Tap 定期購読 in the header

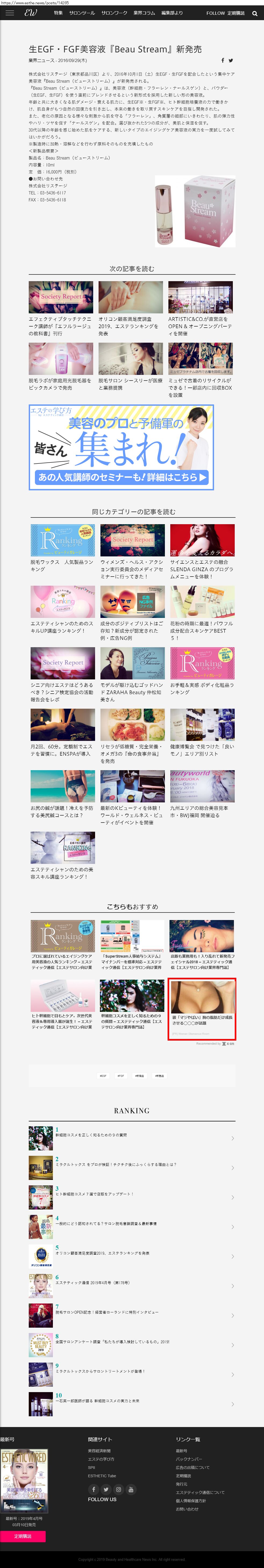pyautogui.click(x=236, y=13)
